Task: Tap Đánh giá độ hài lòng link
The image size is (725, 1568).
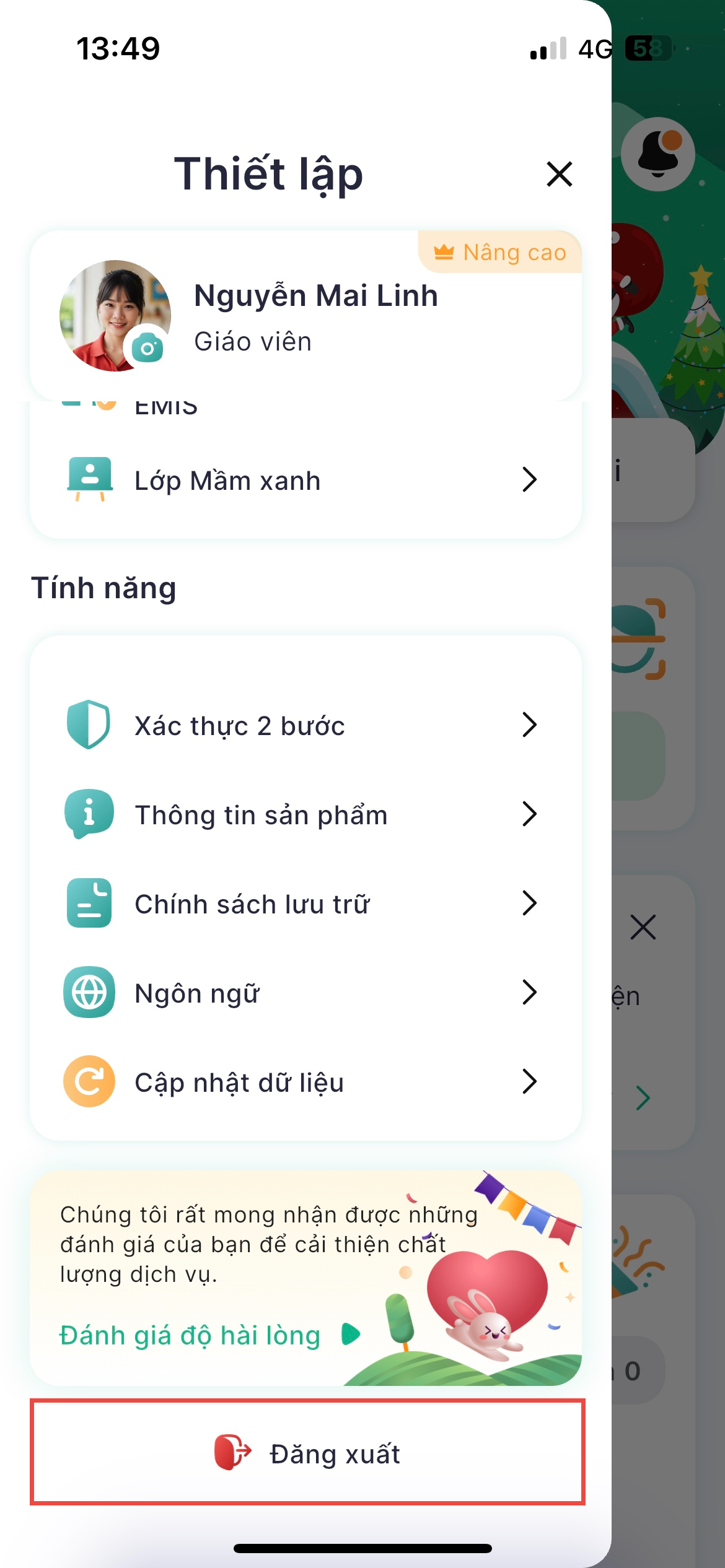Action: (191, 1335)
